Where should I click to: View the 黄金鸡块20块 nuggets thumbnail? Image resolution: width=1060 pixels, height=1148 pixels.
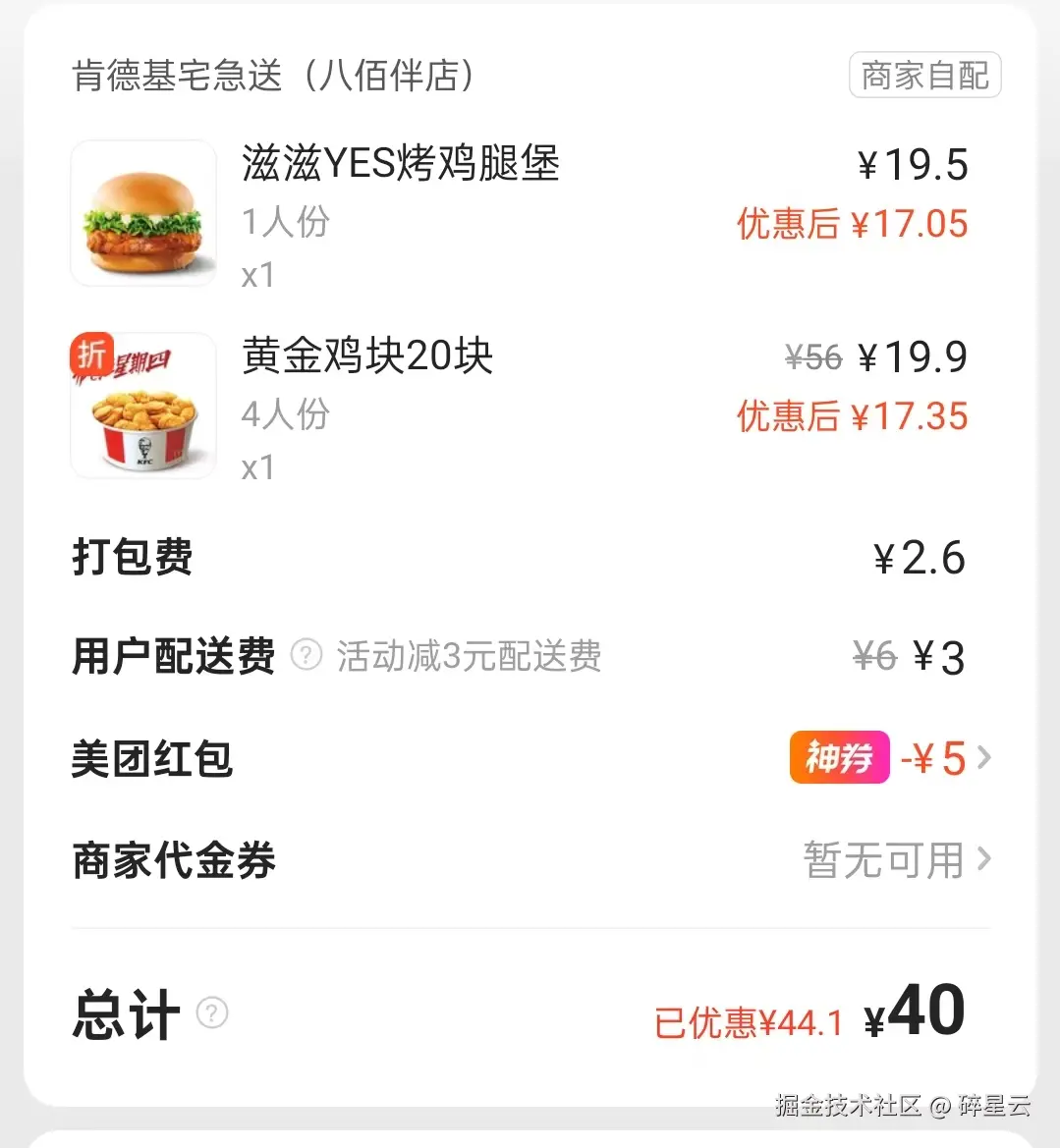143,405
